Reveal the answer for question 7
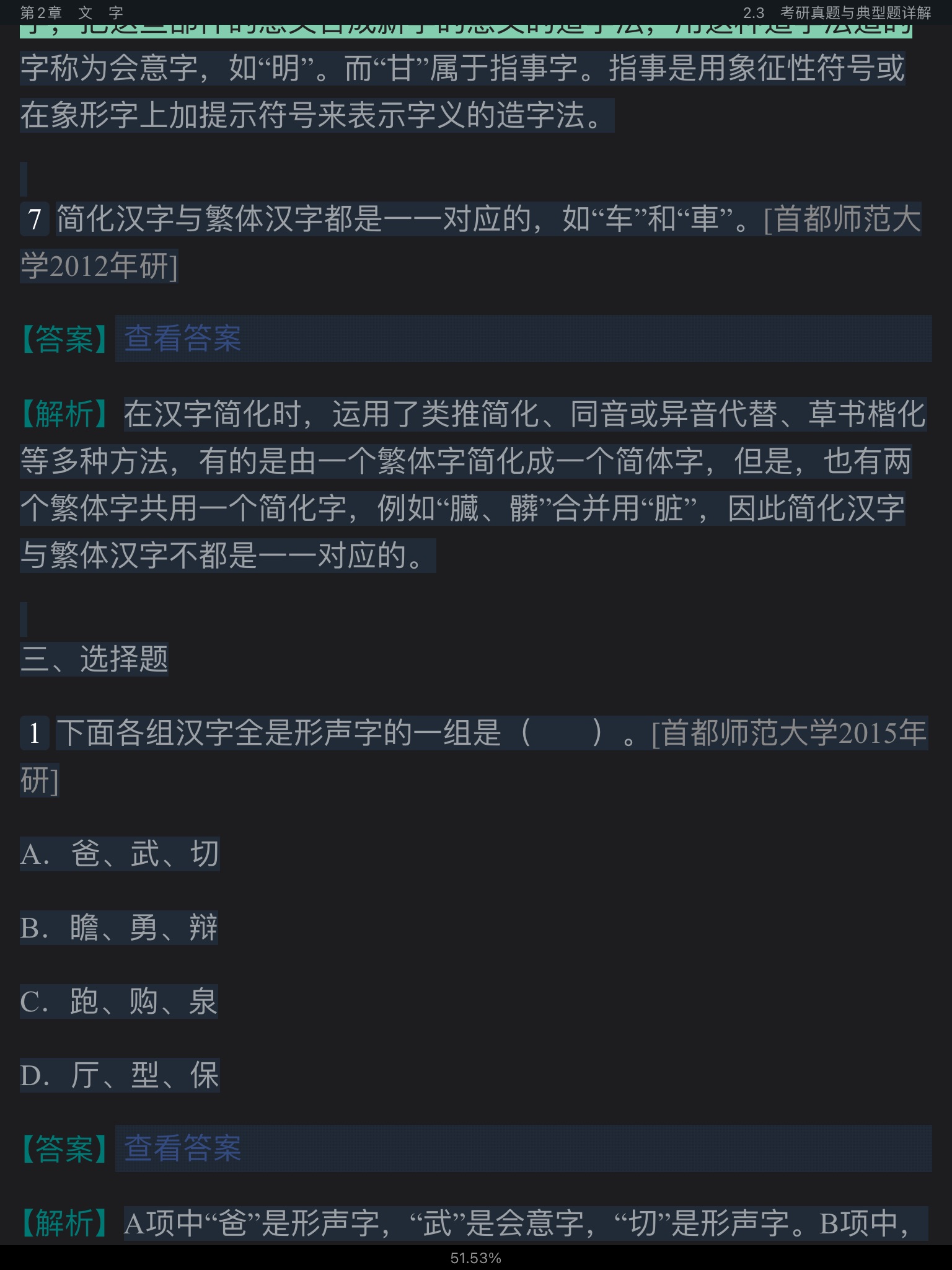 click(183, 339)
